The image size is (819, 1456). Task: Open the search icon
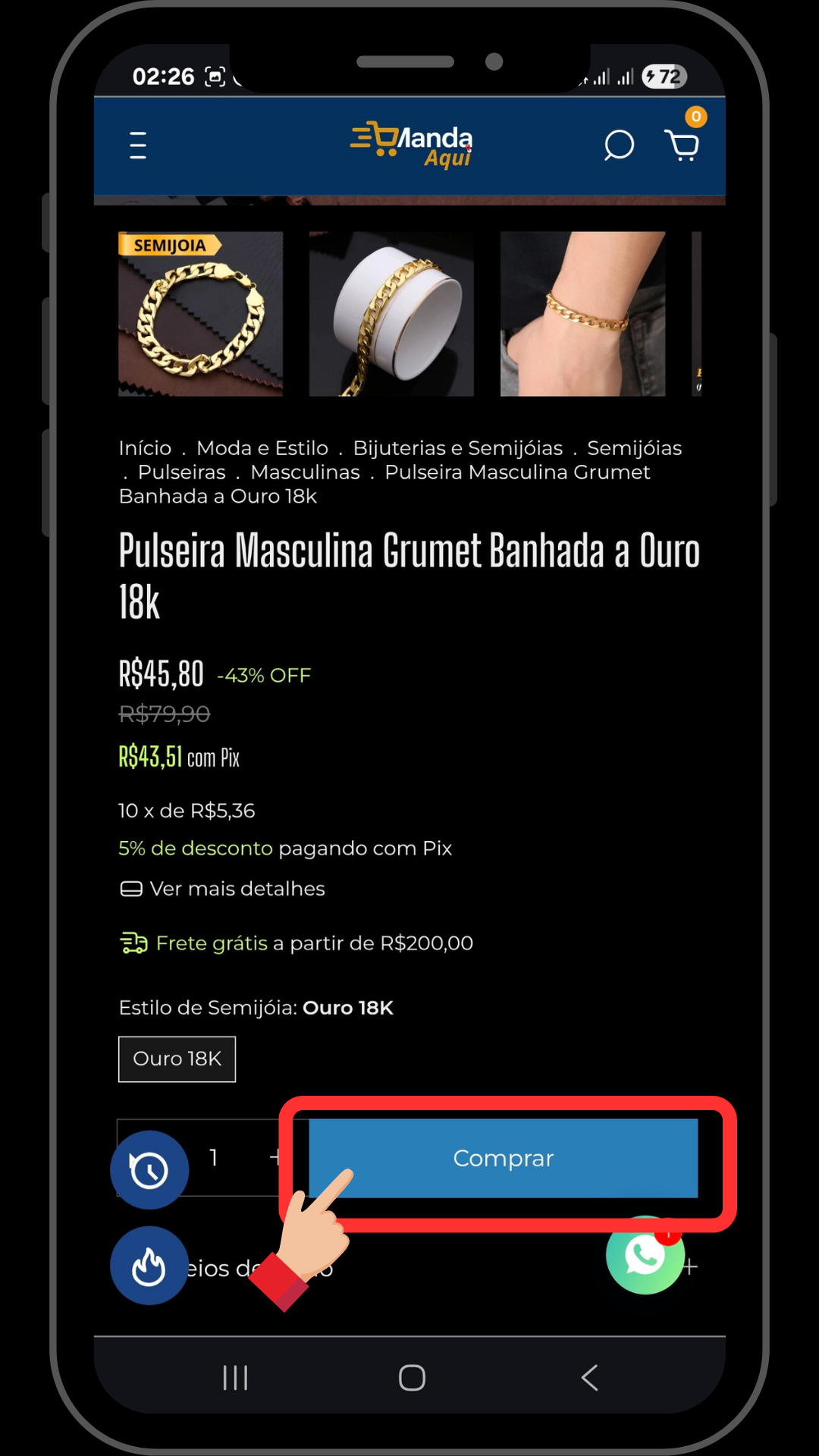click(x=619, y=145)
